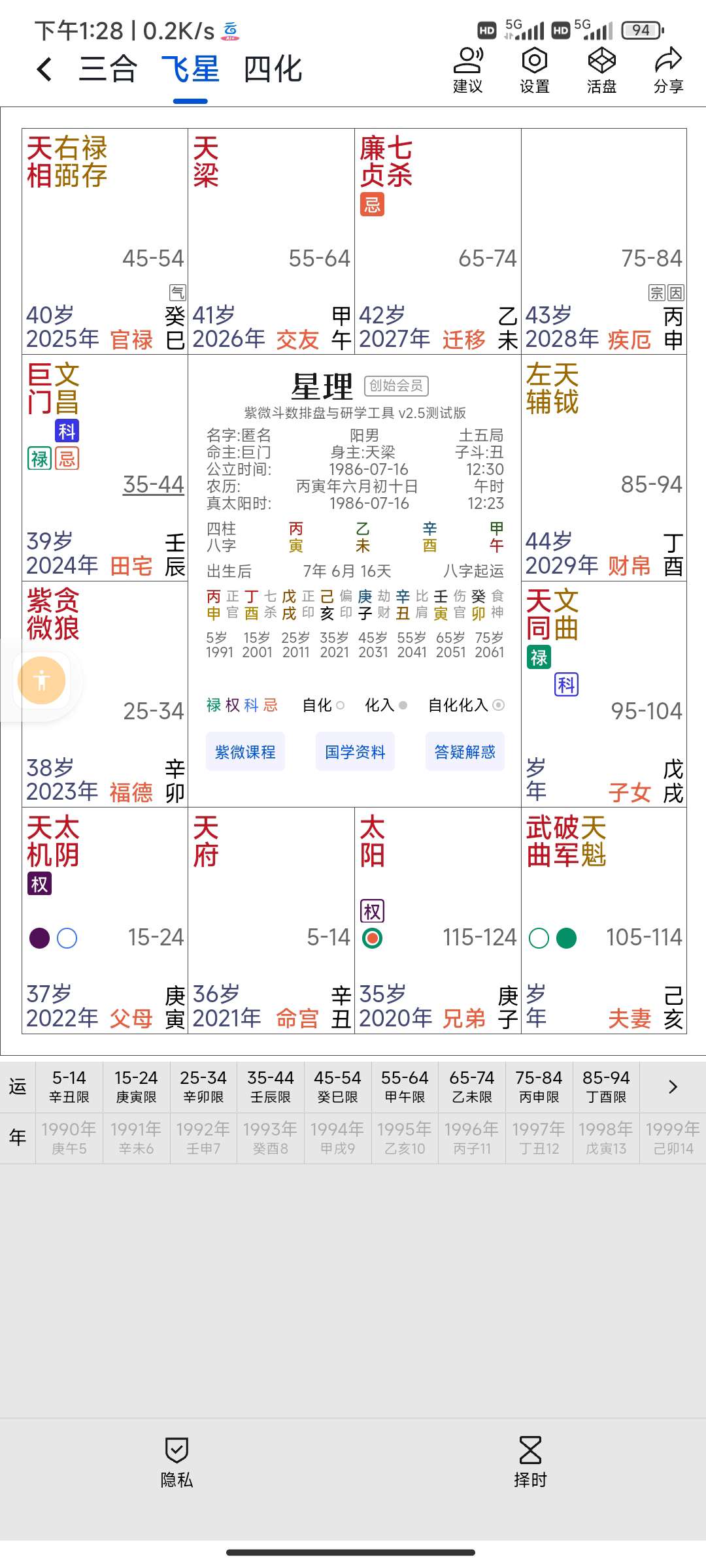This screenshot has height=1568, width=706.
Task: Select the 65-74 乙未限 period
Action: point(472,1086)
